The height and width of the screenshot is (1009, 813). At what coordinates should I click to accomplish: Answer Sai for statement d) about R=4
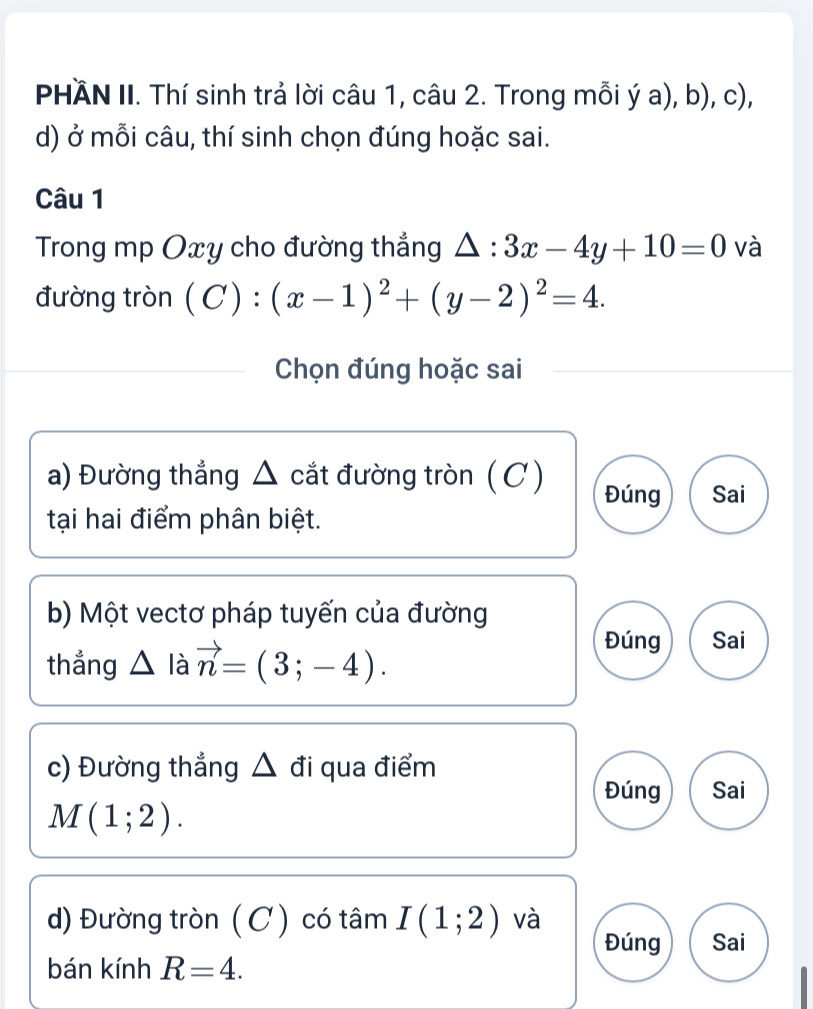point(729,942)
